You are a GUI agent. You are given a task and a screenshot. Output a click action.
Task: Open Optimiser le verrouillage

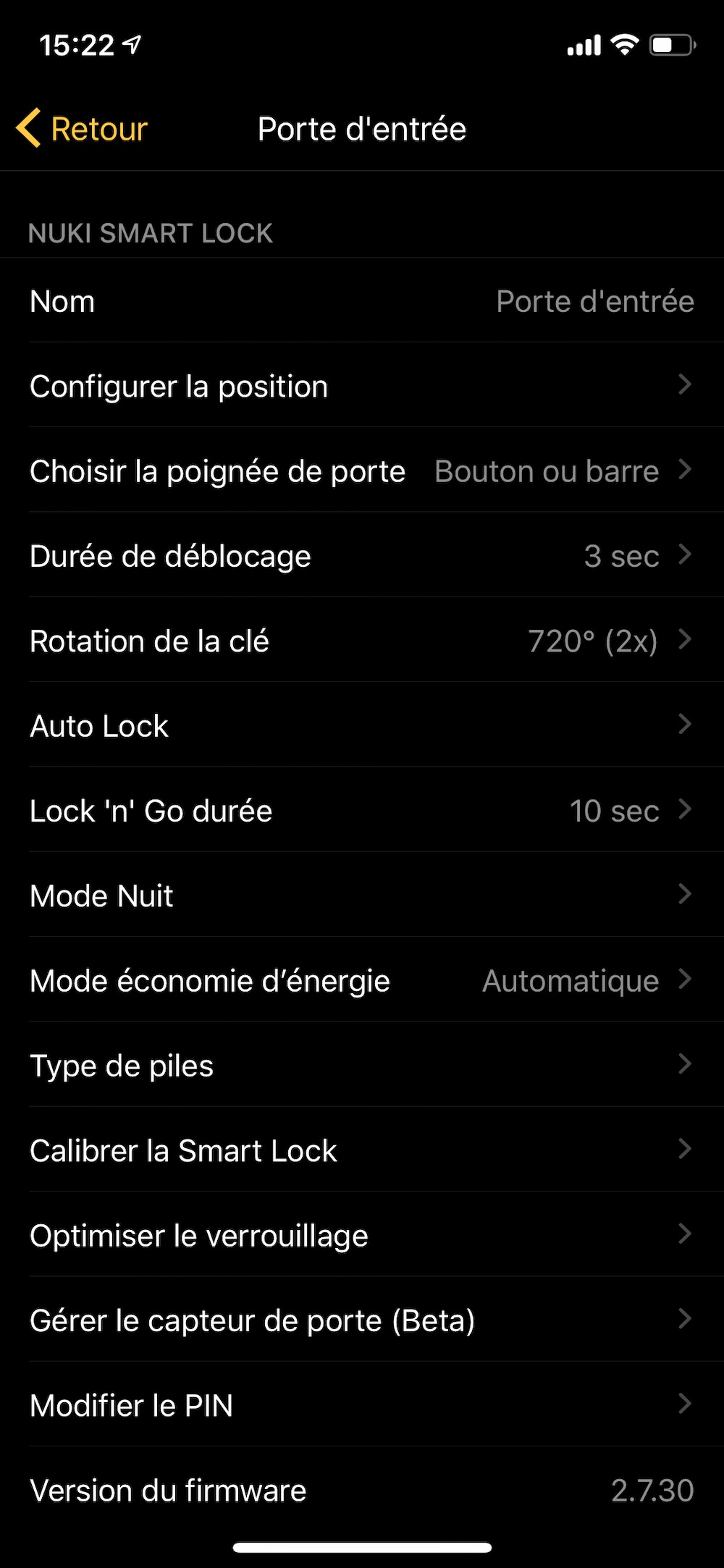(x=362, y=1236)
